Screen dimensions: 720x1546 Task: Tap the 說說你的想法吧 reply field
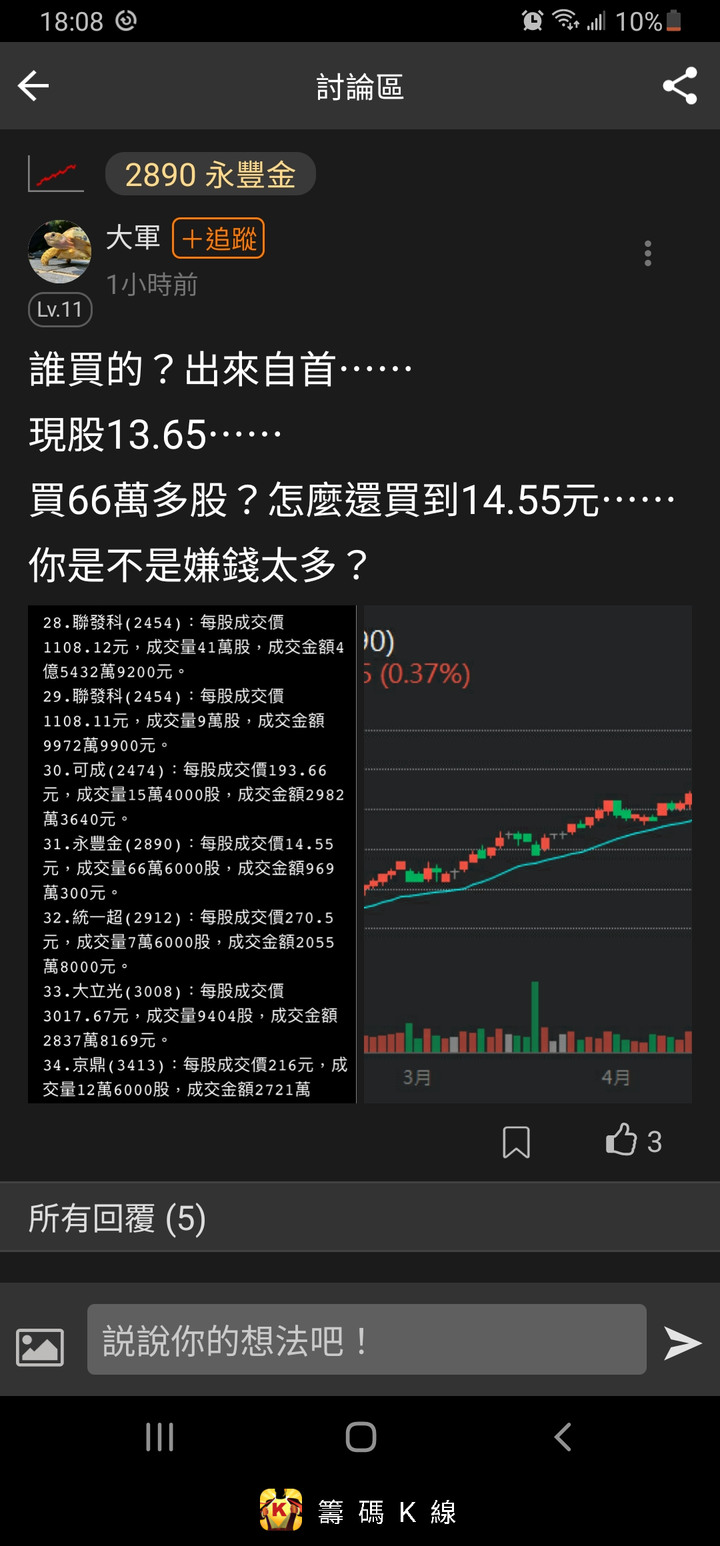[x=366, y=1340]
